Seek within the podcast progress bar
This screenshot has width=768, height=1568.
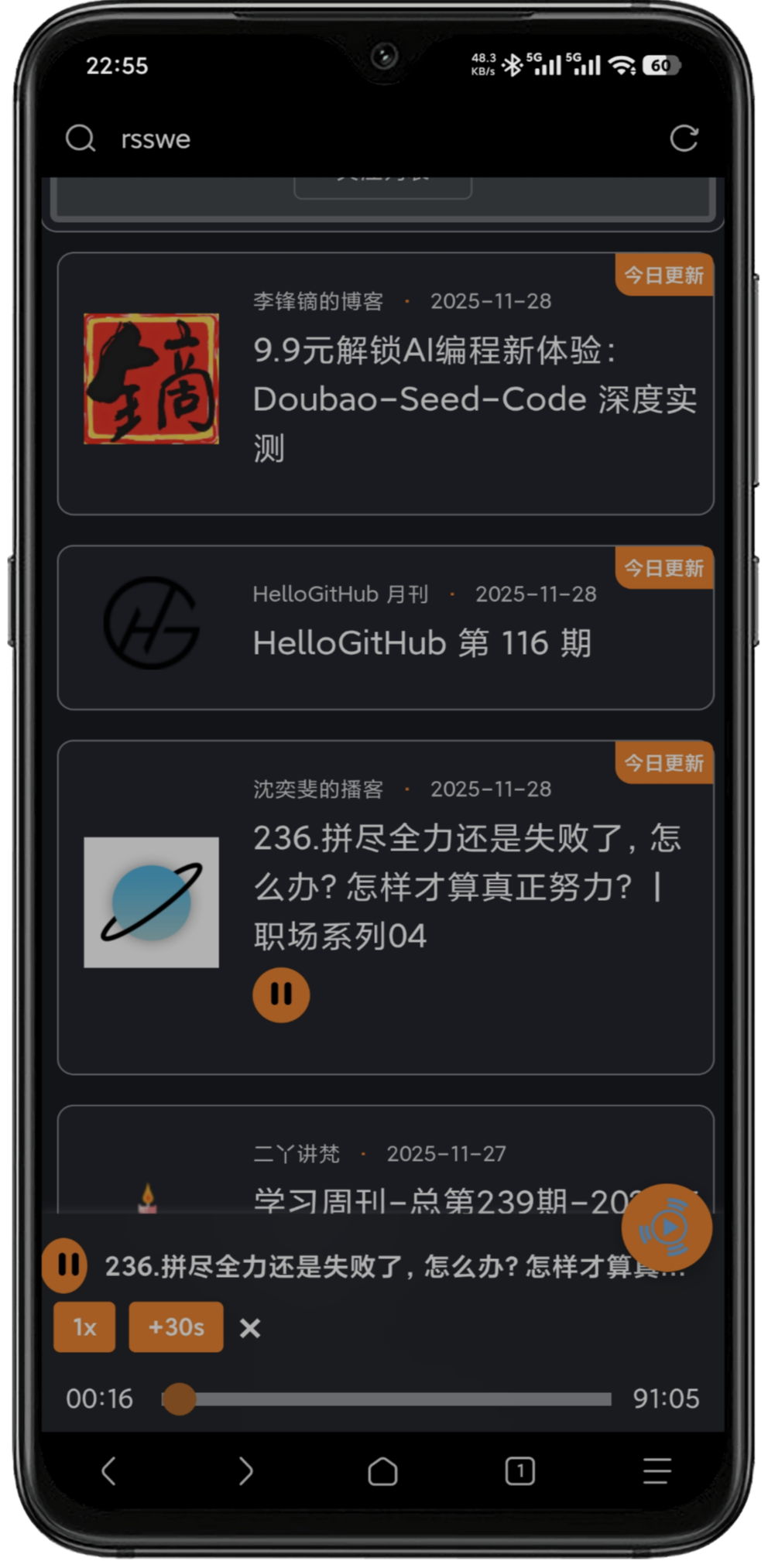click(387, 1399)
